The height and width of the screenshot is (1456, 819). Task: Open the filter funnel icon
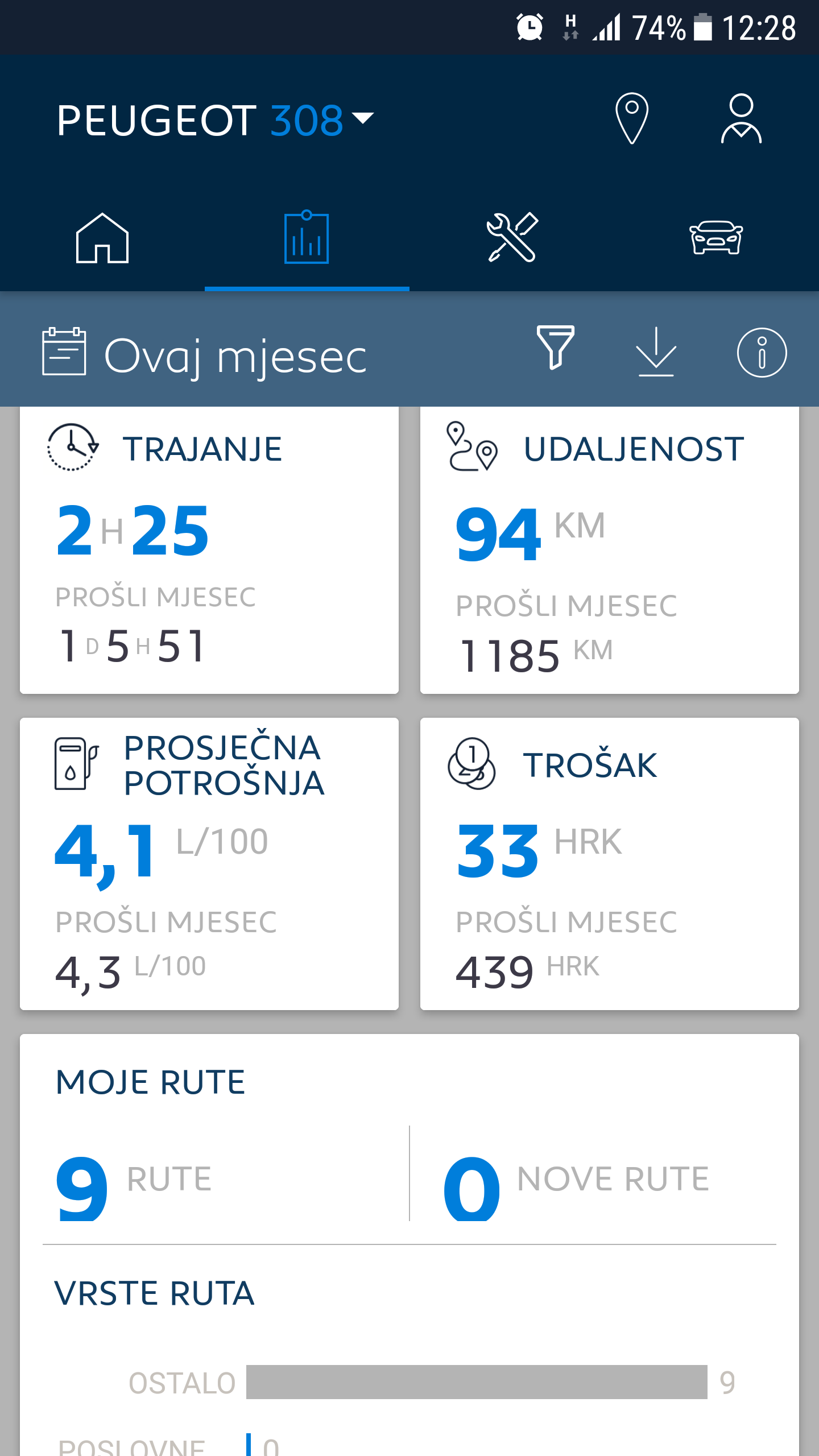[x=556, y=348]
